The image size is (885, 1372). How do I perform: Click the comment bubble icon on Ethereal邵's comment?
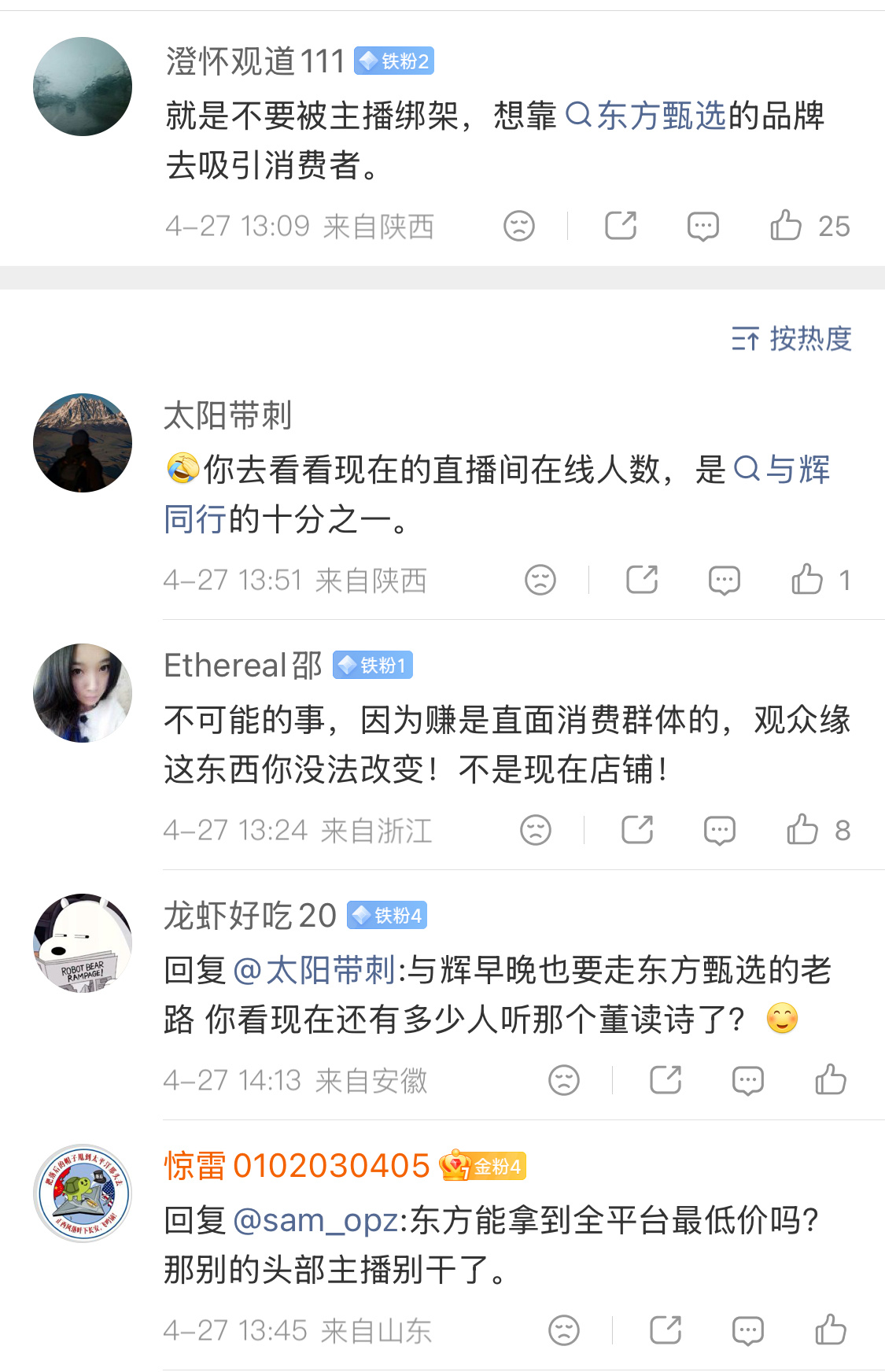[718, 829]
